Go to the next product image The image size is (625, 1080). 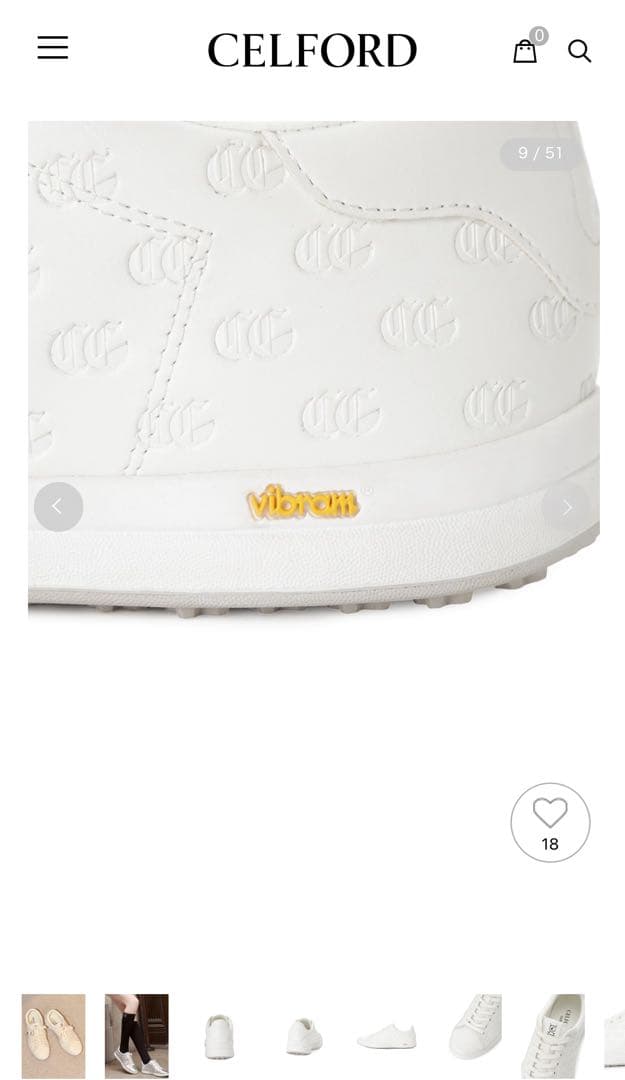click(x=566, y=507)
